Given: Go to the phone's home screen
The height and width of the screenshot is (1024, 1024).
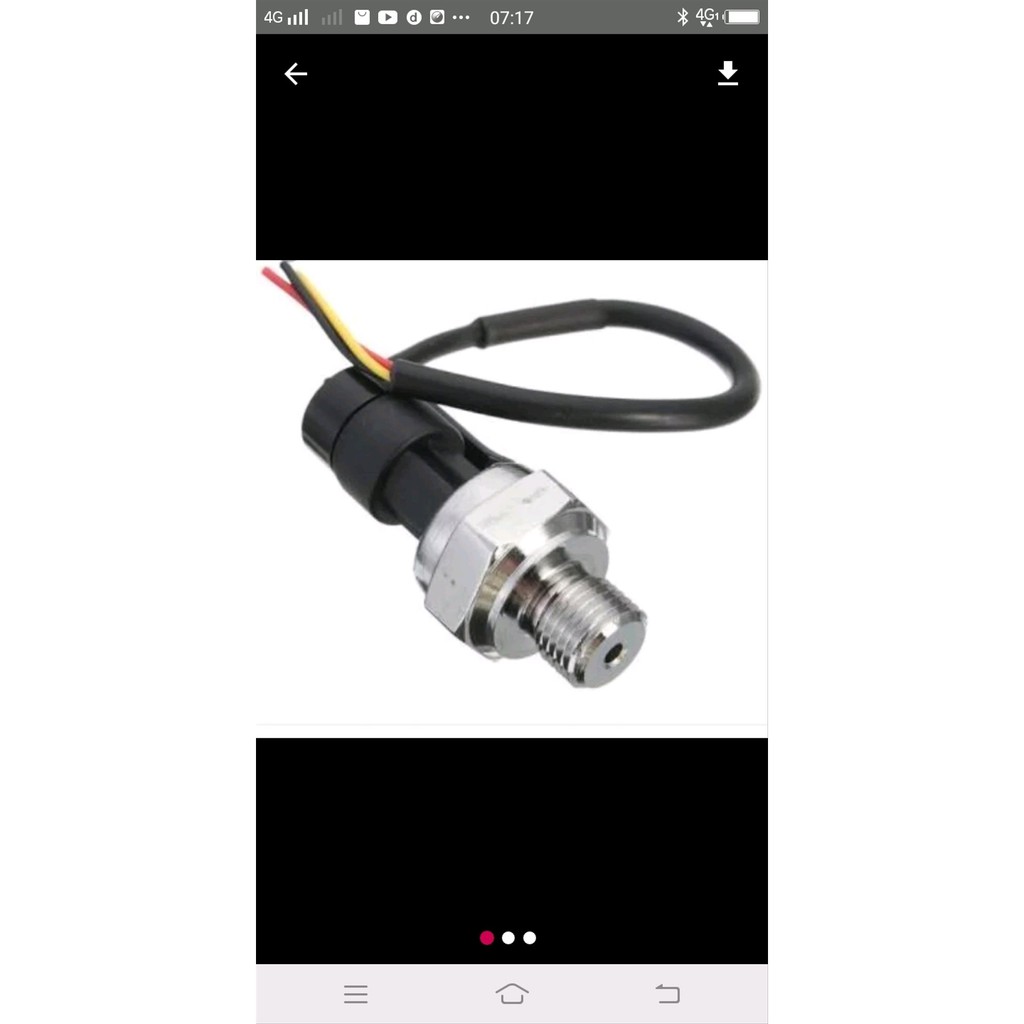Looking at the screenshot, I should [x=512, y=994].
